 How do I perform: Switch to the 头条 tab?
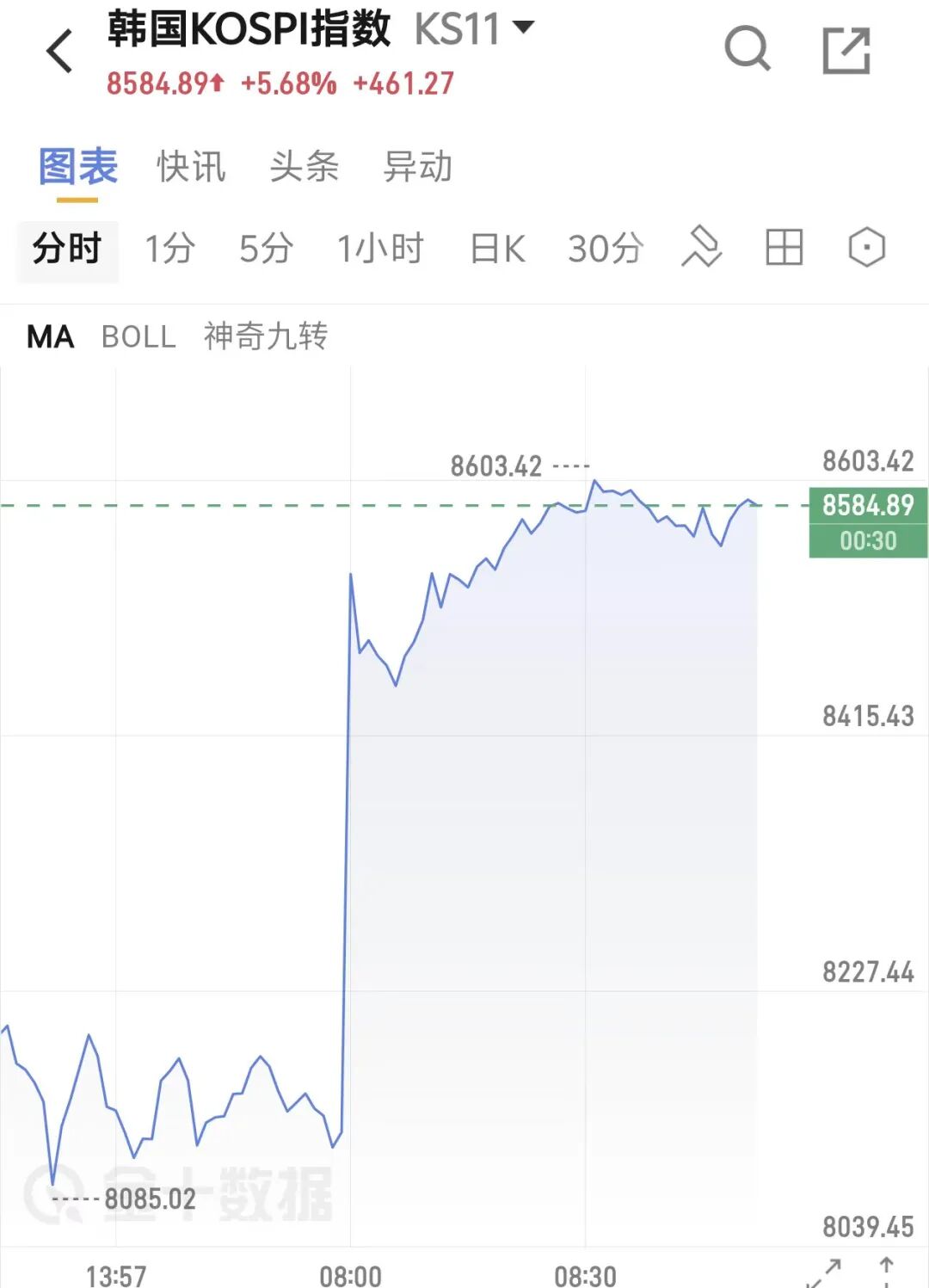305,167
